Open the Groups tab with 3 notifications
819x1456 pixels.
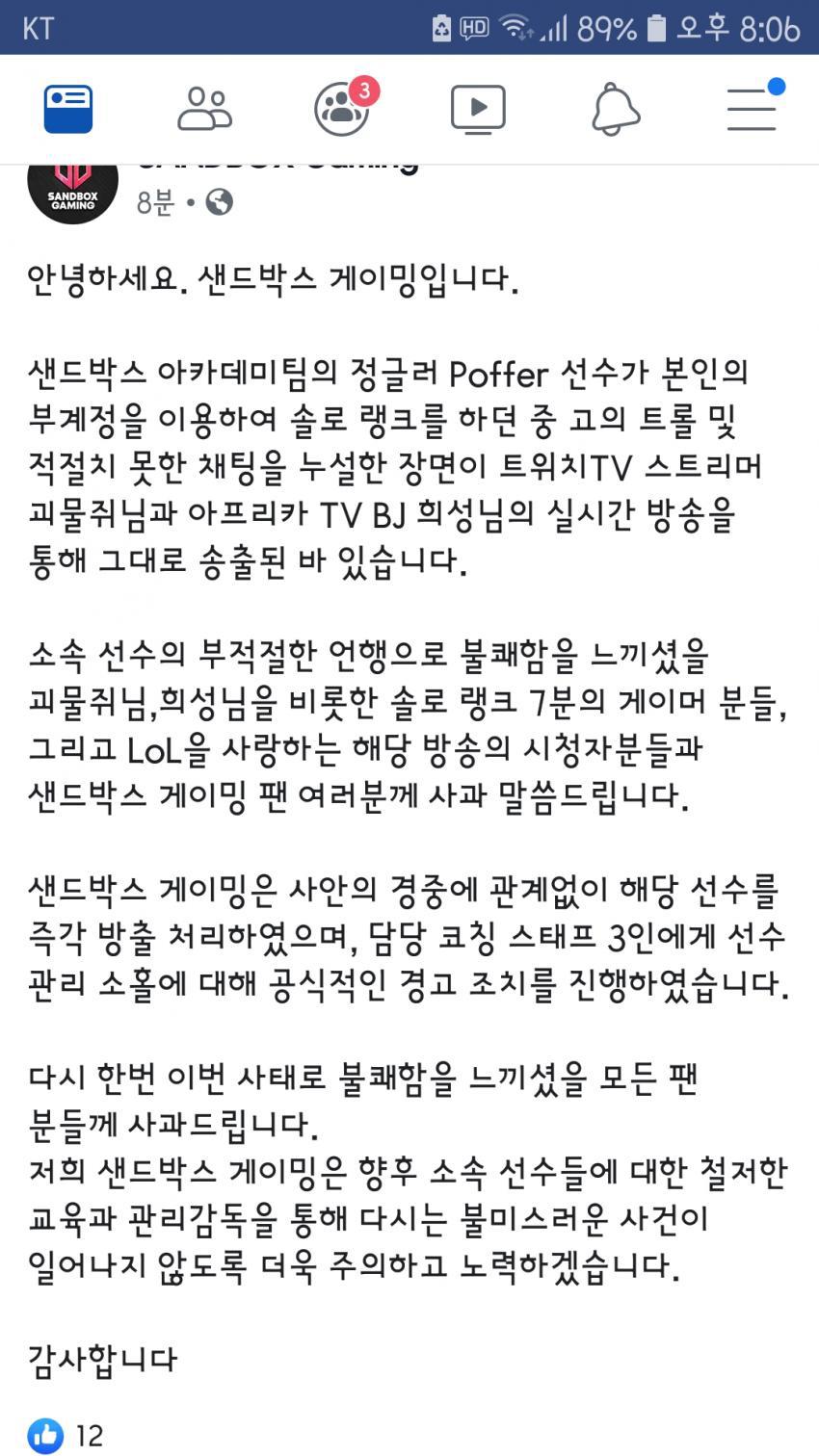[342, 109]
